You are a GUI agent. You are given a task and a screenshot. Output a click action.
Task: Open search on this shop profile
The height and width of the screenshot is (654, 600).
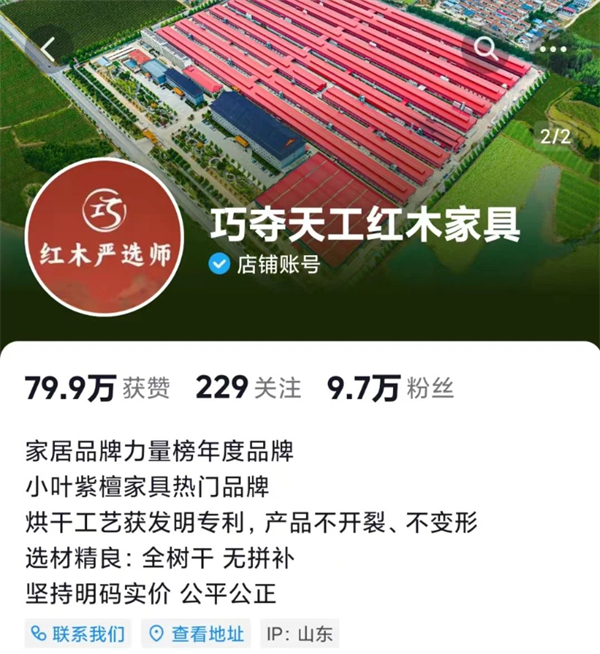(486, 47)
